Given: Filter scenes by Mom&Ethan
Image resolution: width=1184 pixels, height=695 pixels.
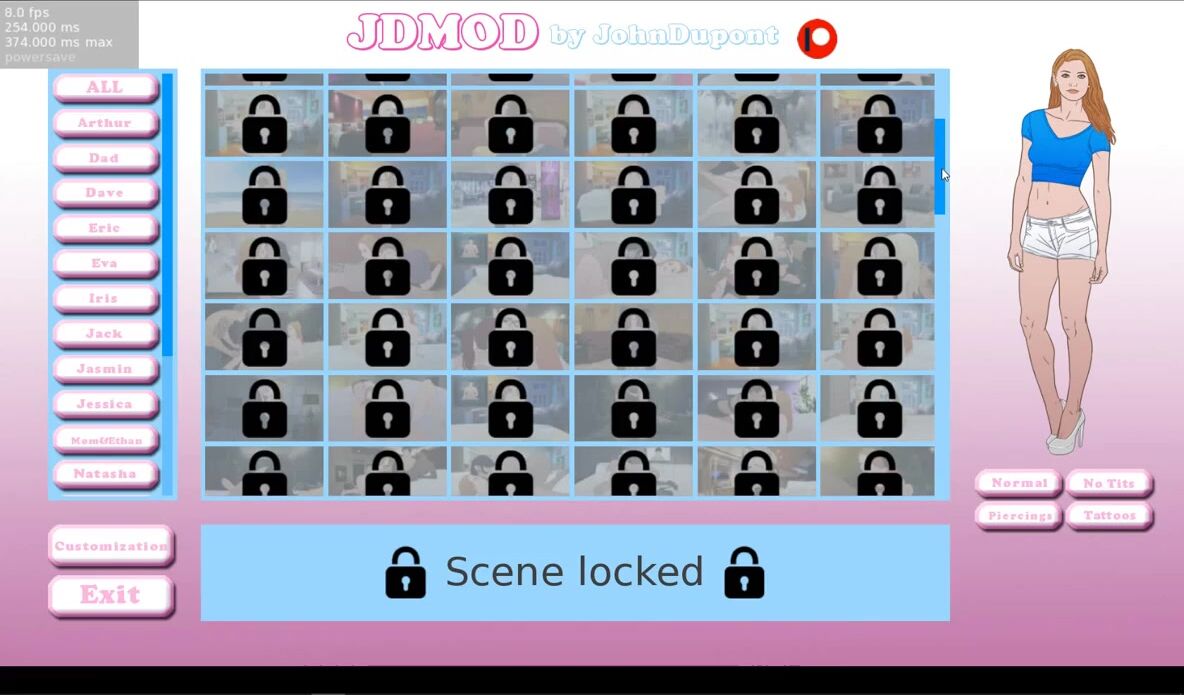Looking at the screenshot, I should pyautogui.click(x=105, y=440).
